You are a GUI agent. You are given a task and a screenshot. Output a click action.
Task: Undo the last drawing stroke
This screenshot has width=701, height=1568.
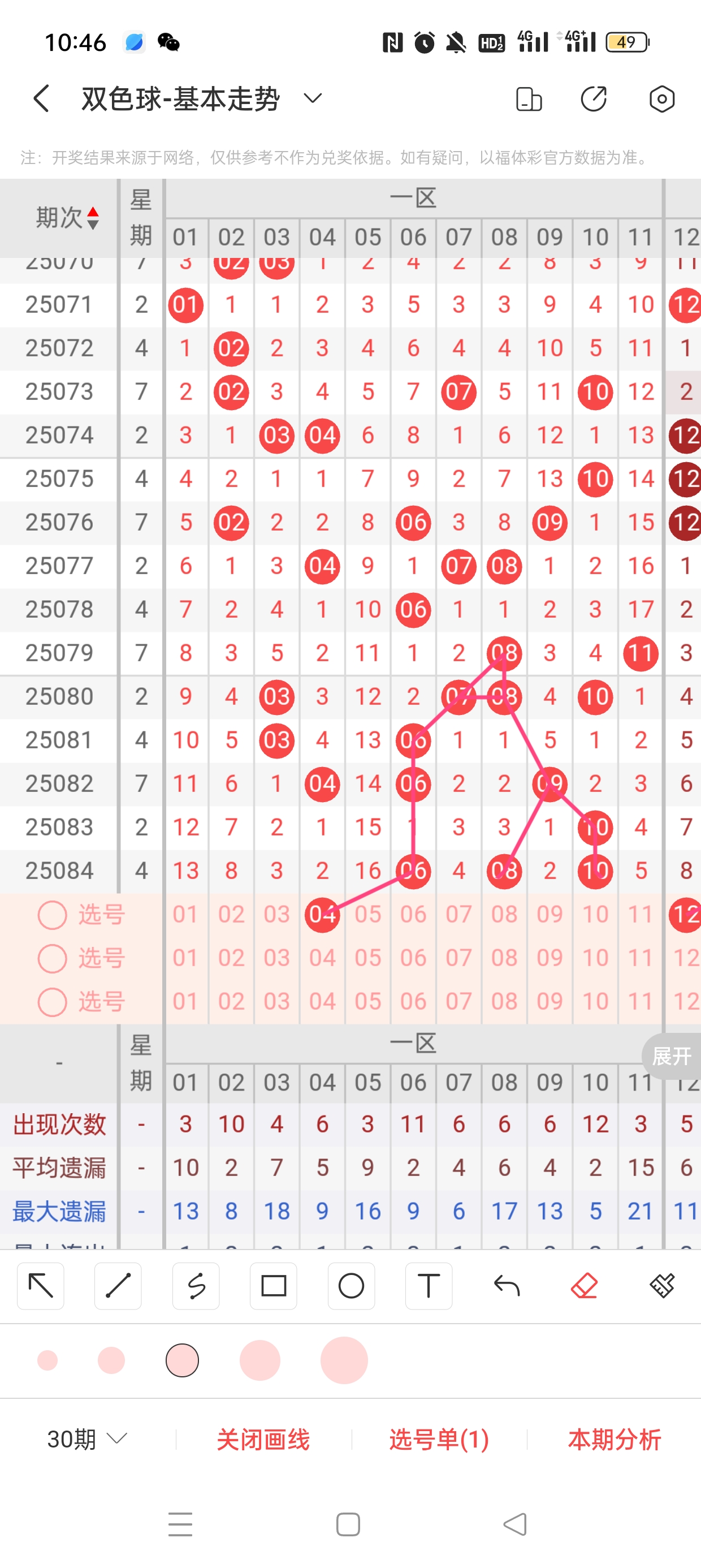[507, 1286]
